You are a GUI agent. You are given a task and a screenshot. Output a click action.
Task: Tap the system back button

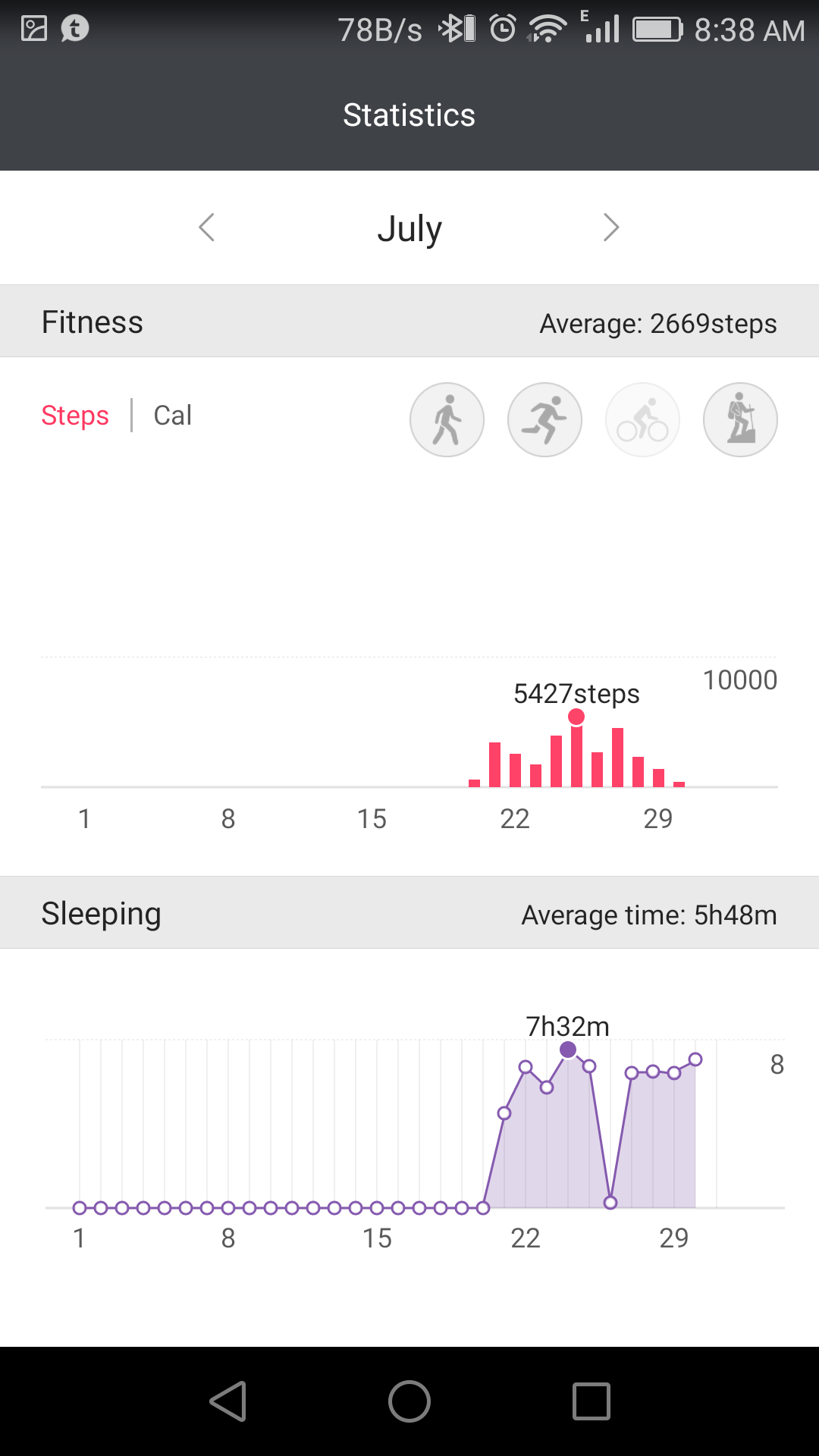(227, 1401)
